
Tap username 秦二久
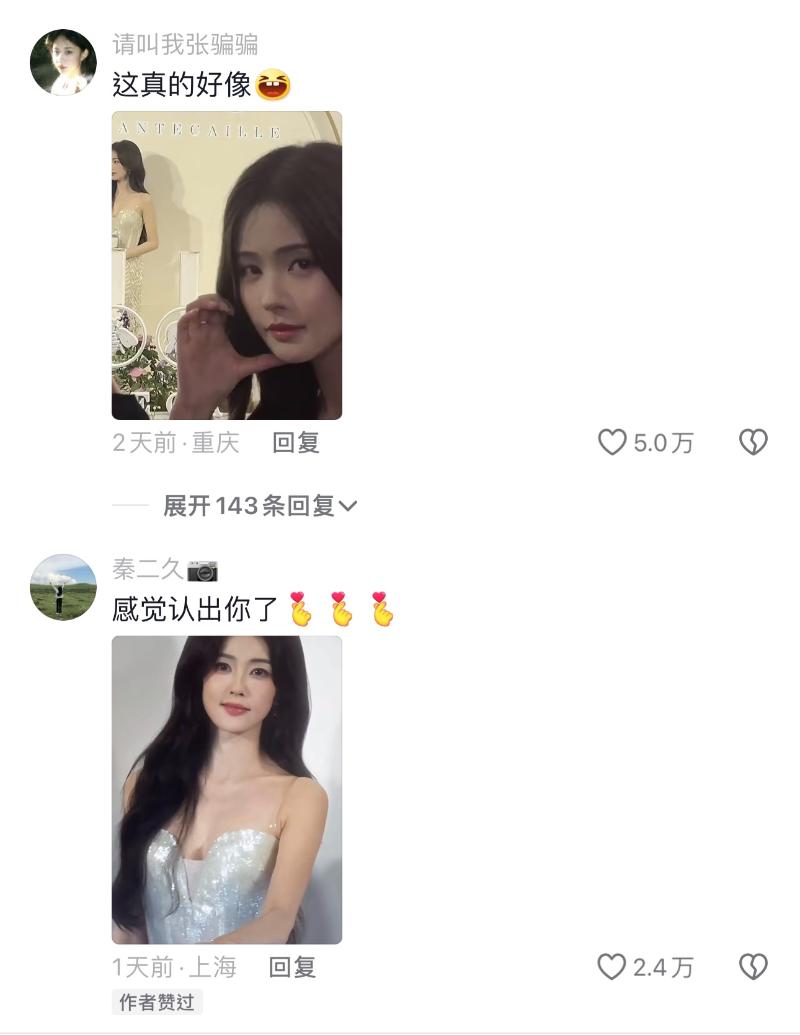coord(148,570)
